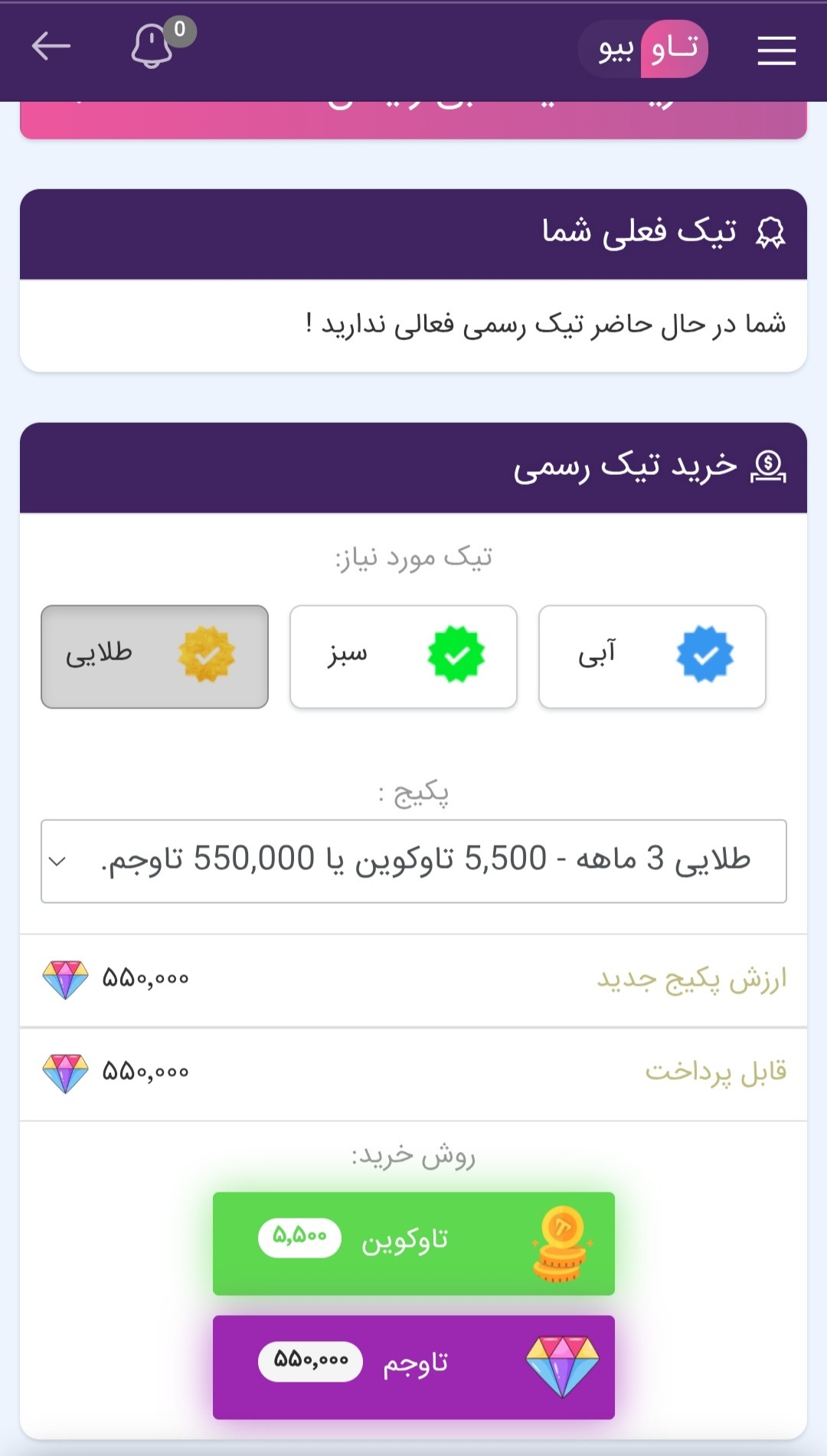The image size is (827, 1456).
Task: Expand the package (پکیج) dropdown
Action: tap(413, 861)
